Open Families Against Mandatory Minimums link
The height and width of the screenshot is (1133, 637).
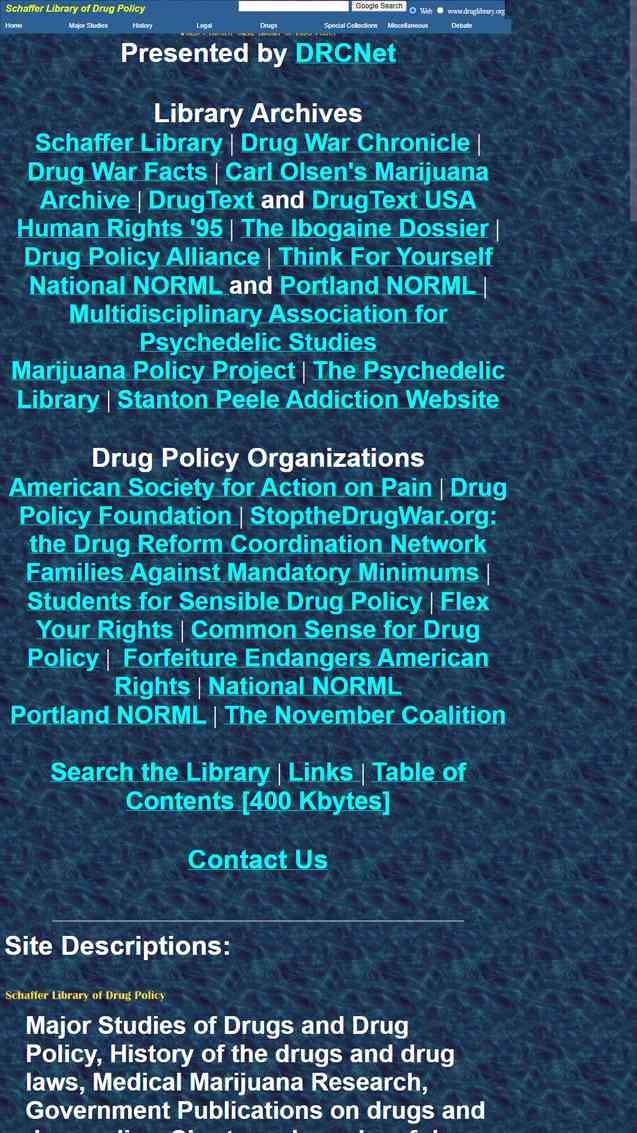coord(252,573)
